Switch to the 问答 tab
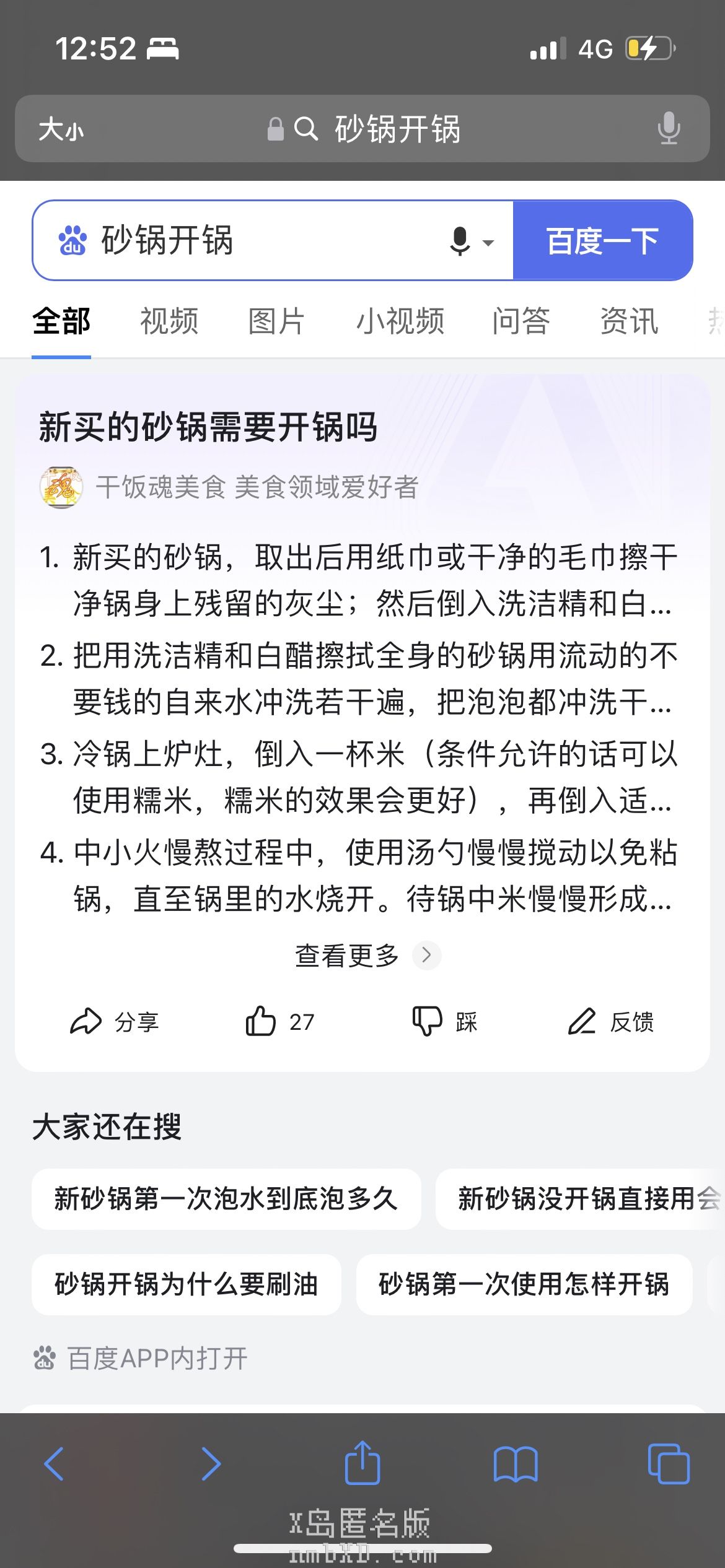 coord(521,321)
